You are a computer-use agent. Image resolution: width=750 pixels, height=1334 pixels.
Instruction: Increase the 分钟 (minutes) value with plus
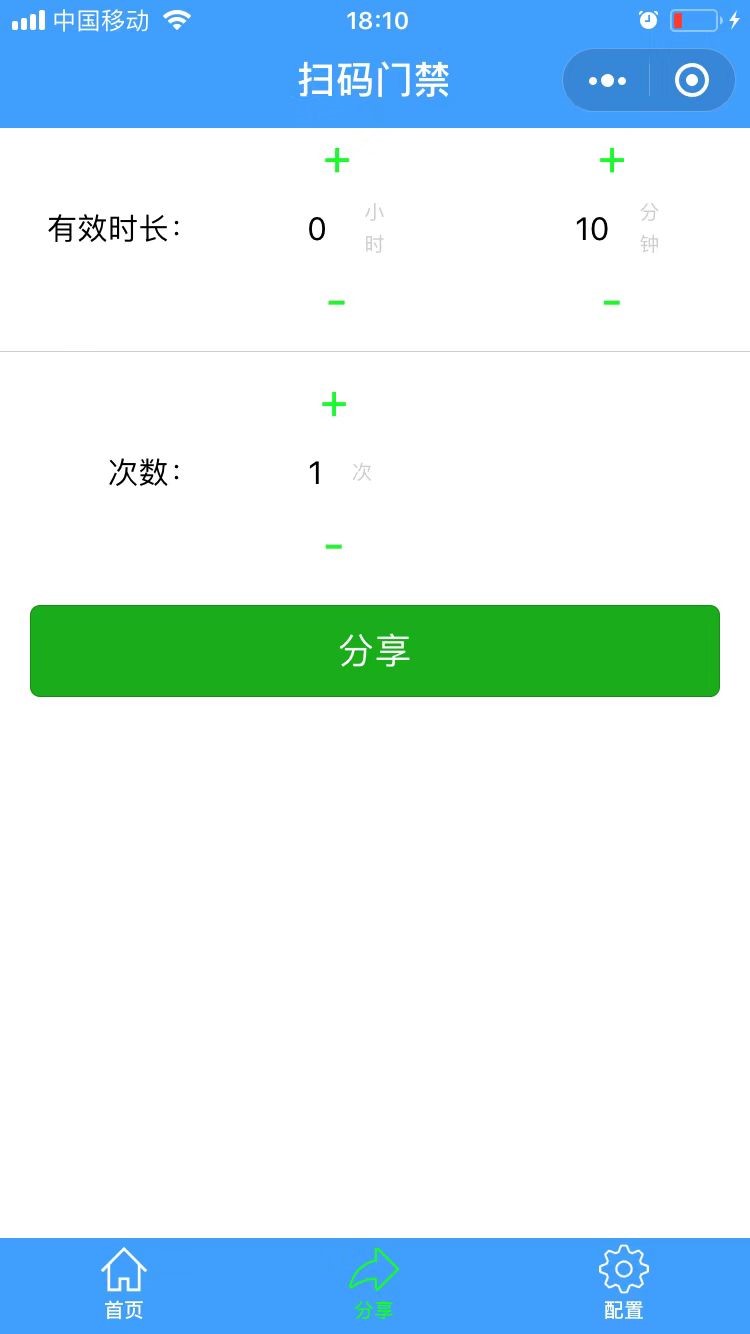click(x=611, y=160)
